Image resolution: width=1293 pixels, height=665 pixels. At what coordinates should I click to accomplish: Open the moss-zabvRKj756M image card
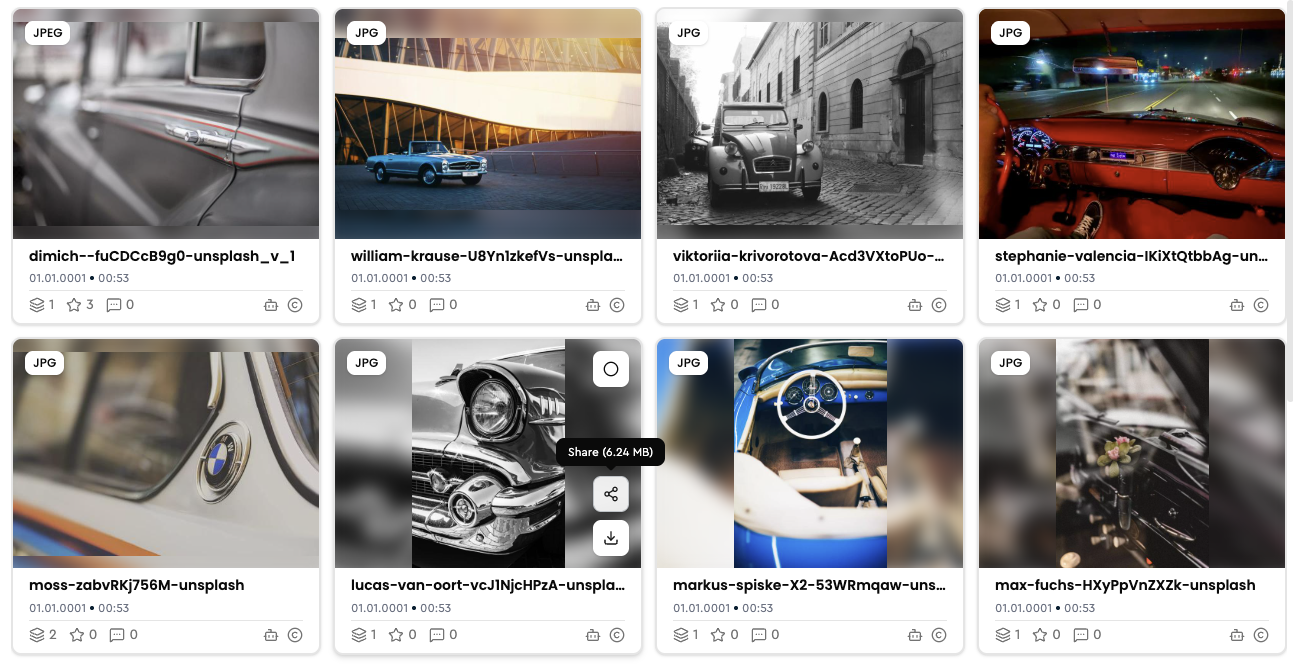[x=166, y=454]
